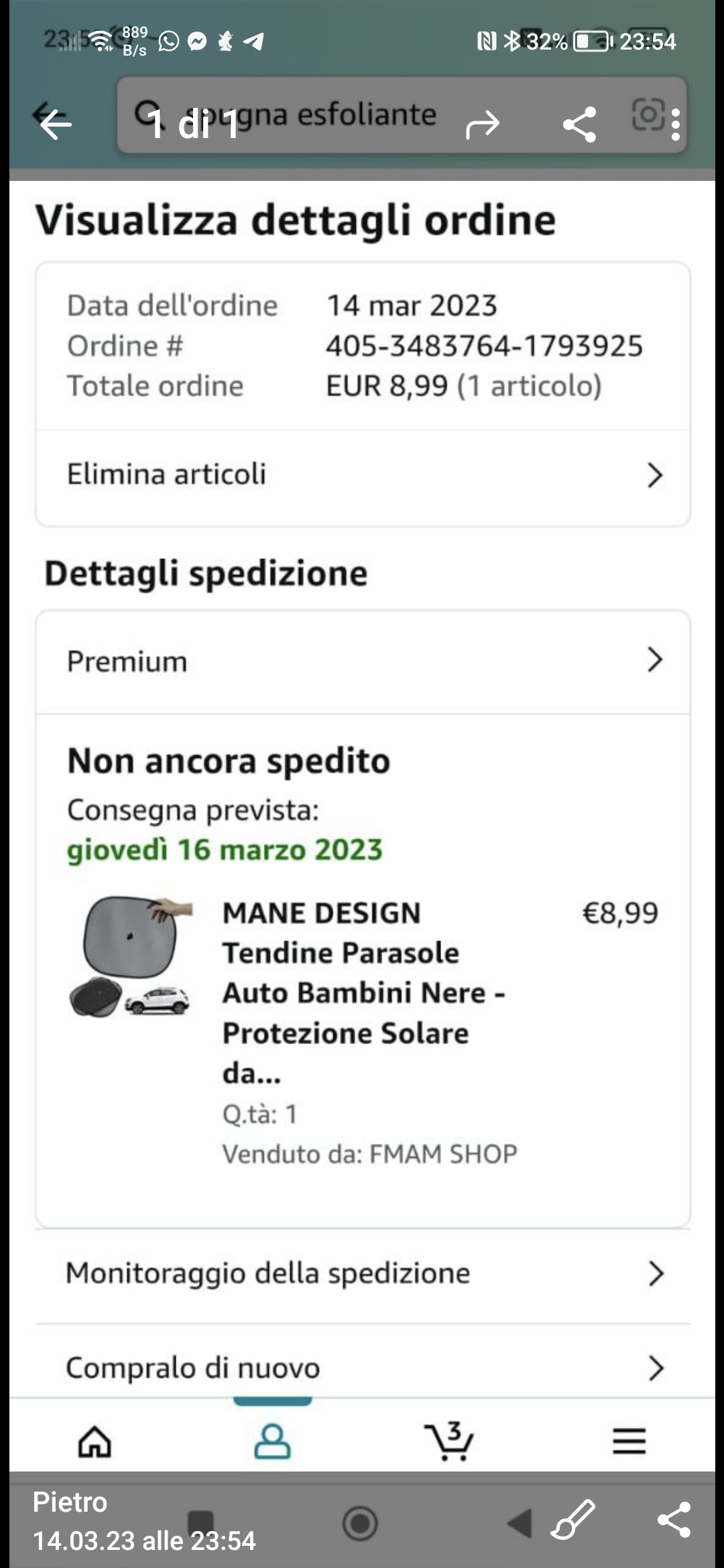Go back from the image viewer
This screenshot has width=724, height=1568.
tap(55, 124)
